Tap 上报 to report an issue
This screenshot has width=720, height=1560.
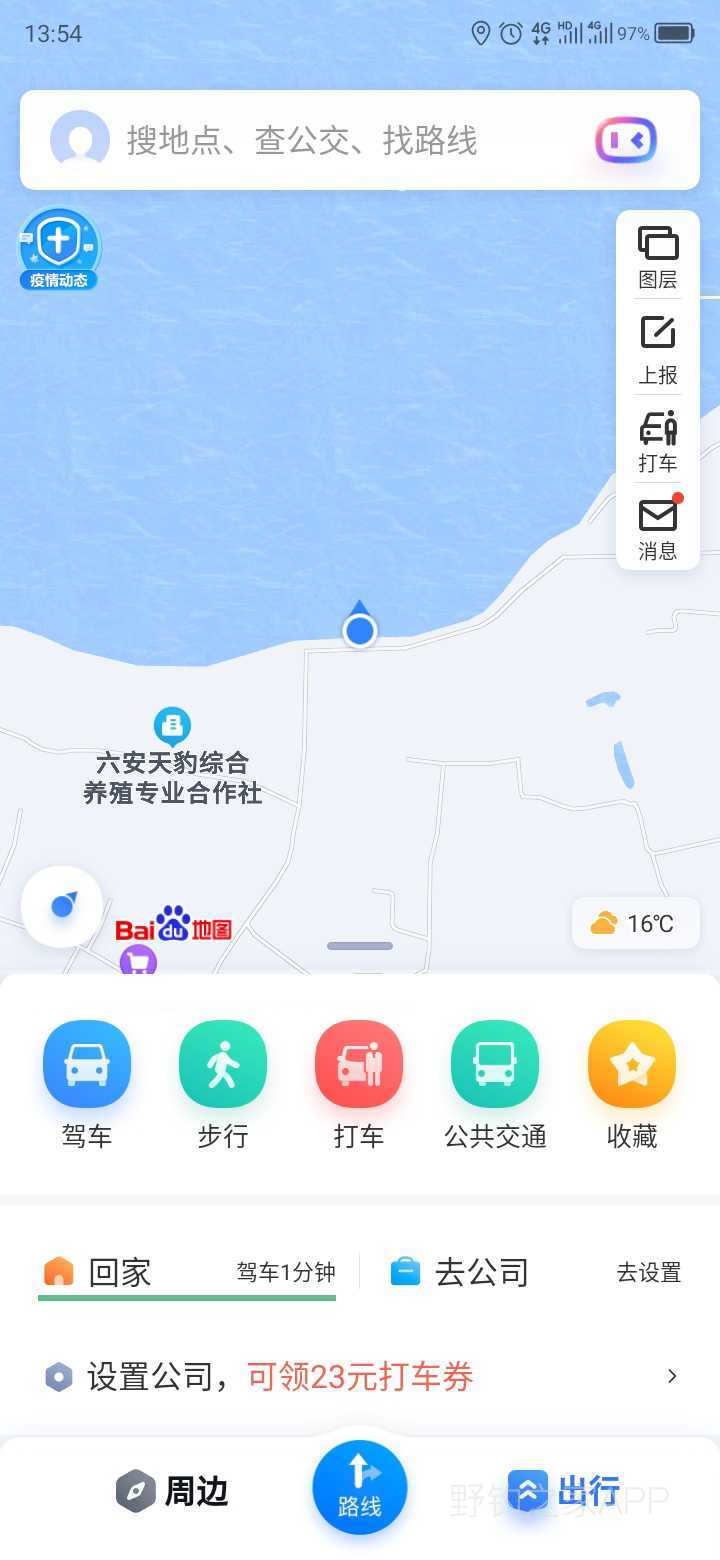pyautogui.click(x=658, y=350)
